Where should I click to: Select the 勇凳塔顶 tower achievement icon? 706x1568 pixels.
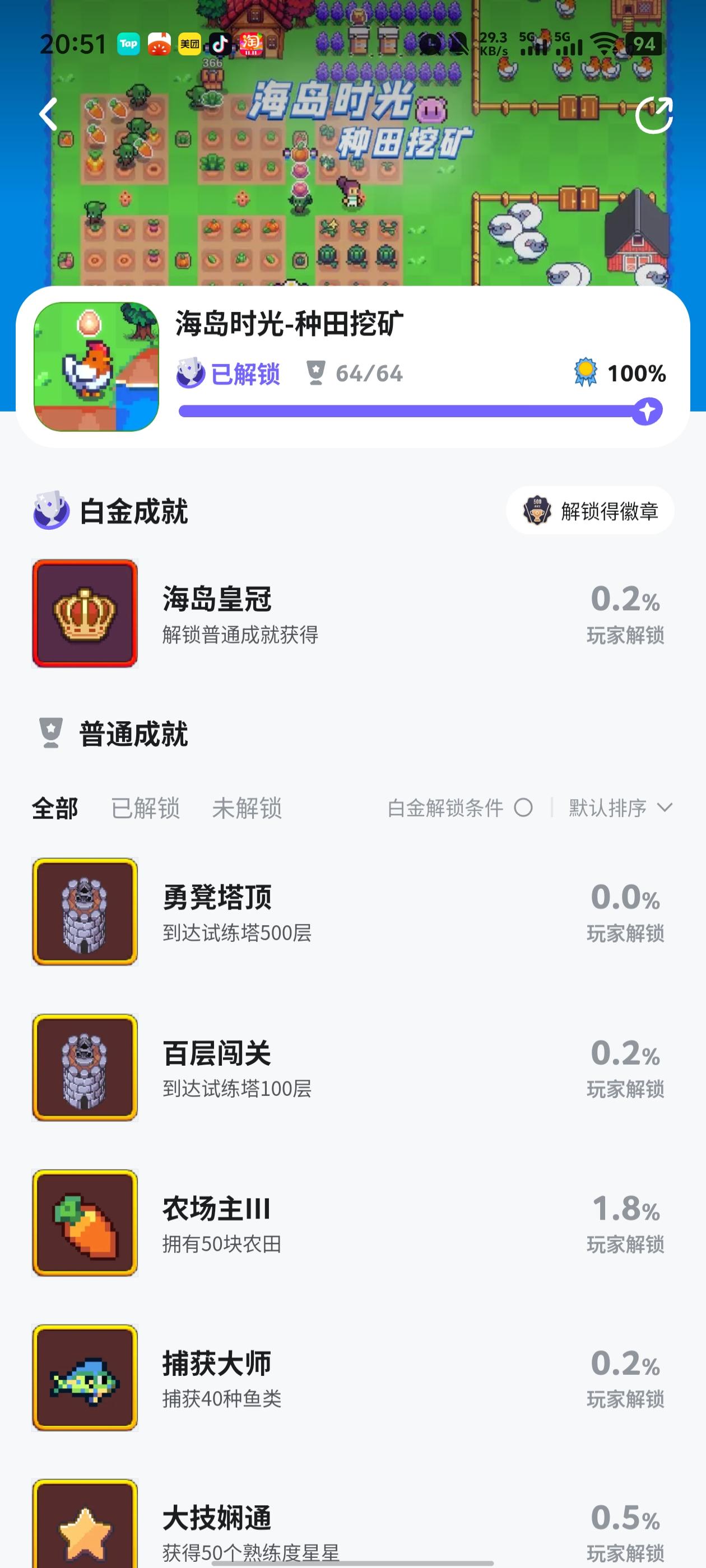pyautogui.click(x=85, y=911)
